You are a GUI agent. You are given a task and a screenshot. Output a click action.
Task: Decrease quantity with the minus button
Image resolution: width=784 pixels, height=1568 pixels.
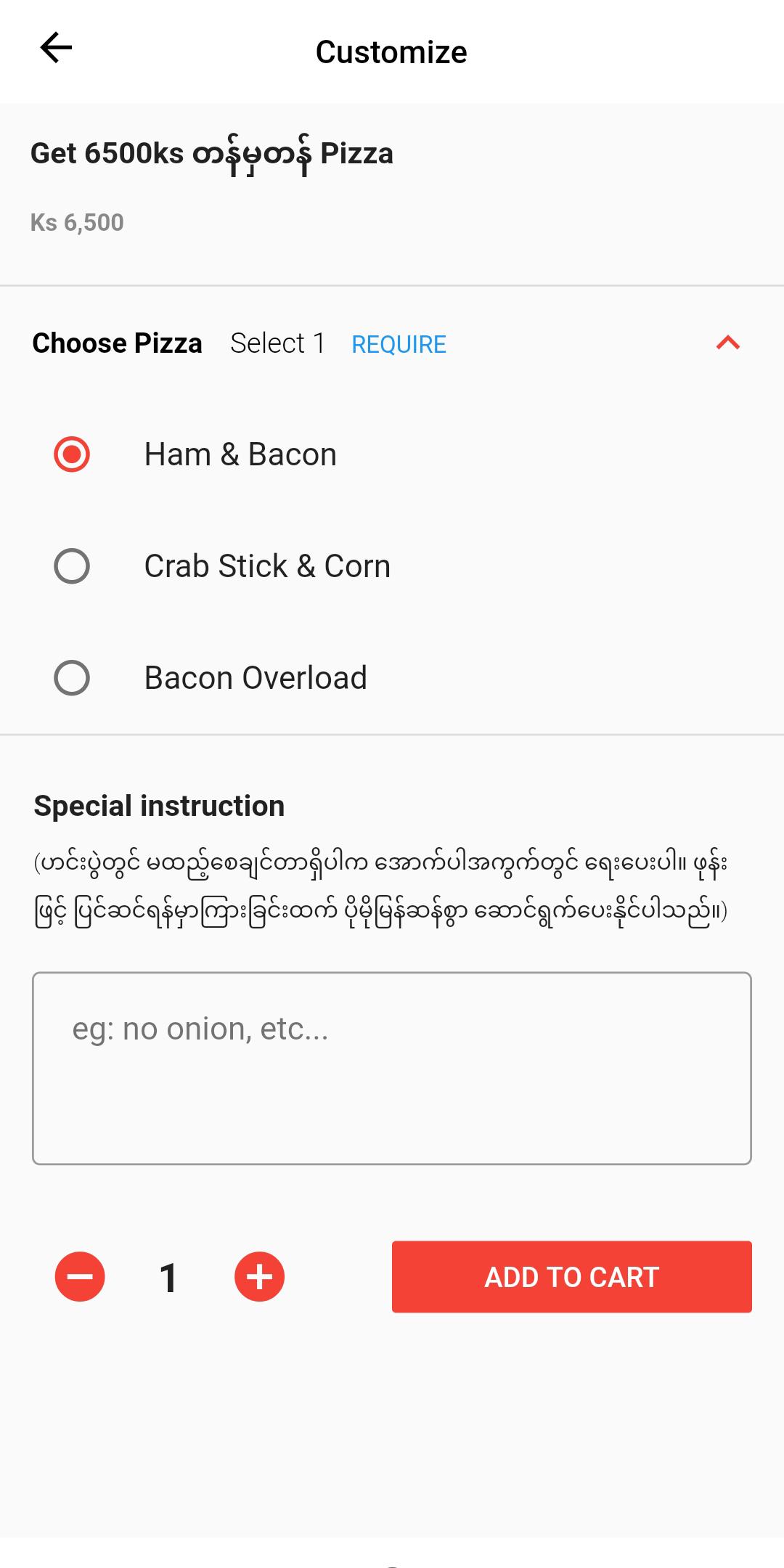[x=80, y=1277]
